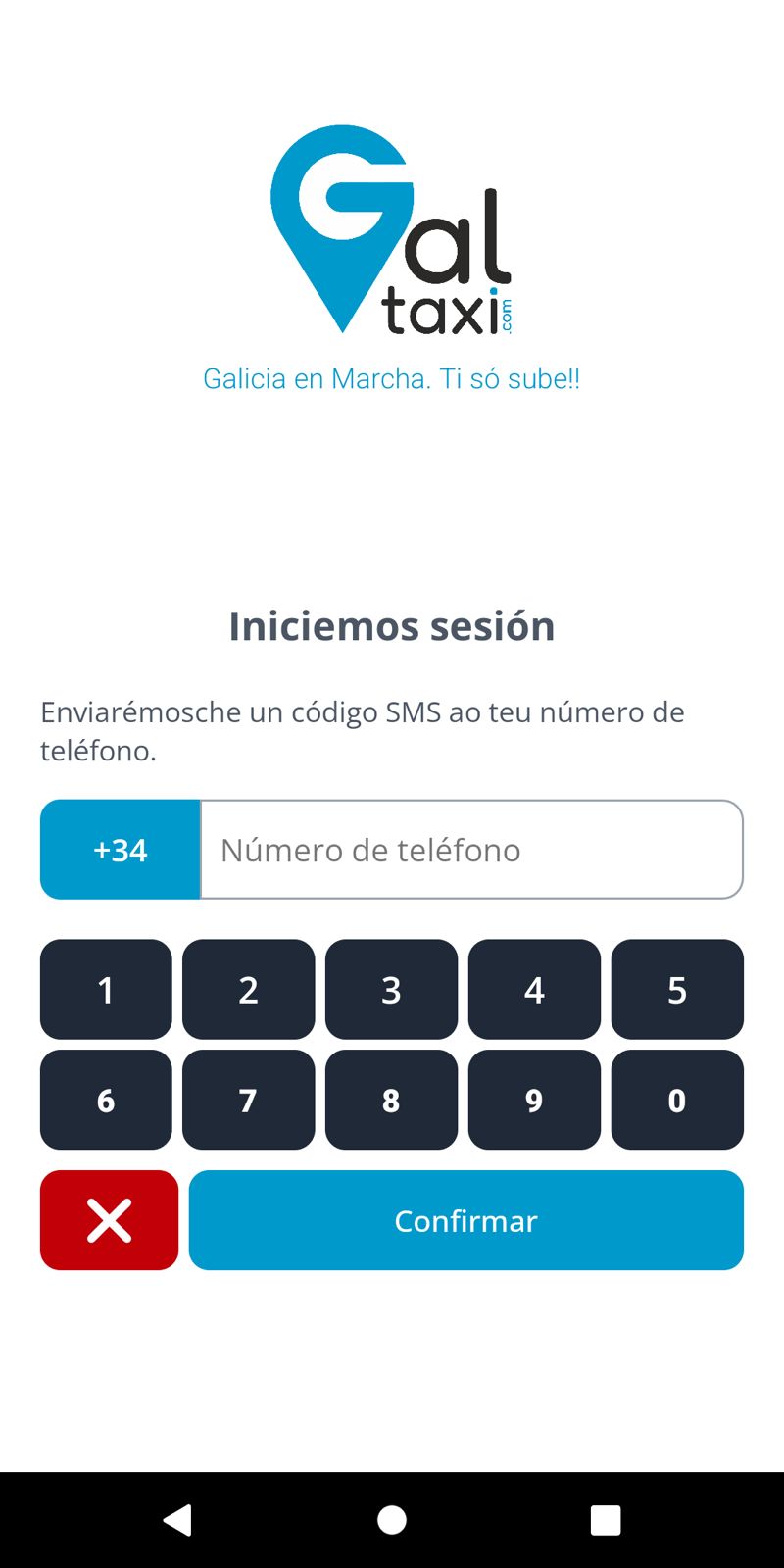This screenshot has height=1568, width=784.
Task: Enter digit 5 on the keypad
Action: pos(677,990)
